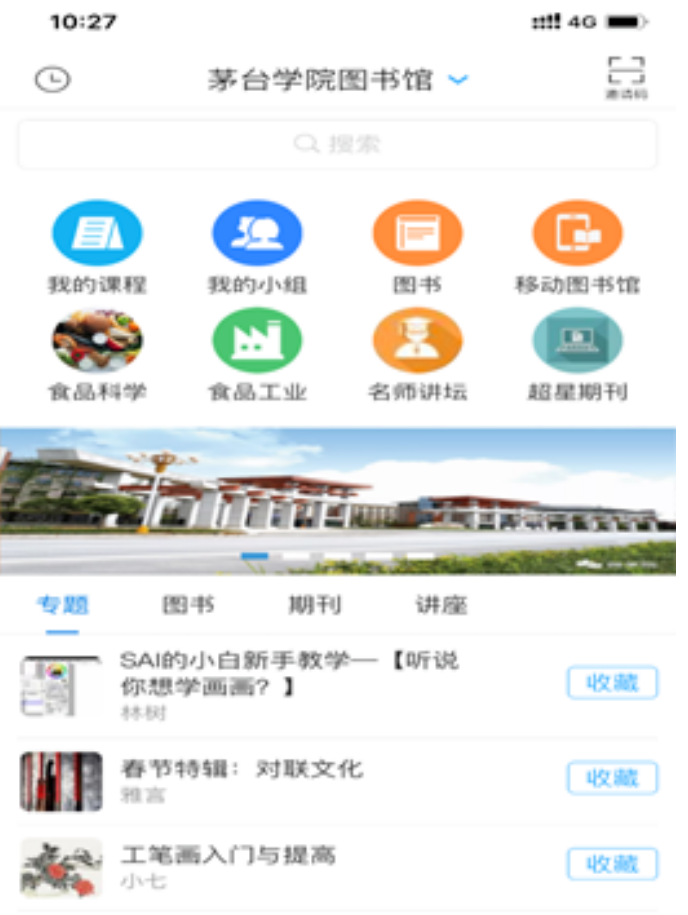The image size is (688, 915).
Task: Select the 专题 tab
Action: [62, 605]
